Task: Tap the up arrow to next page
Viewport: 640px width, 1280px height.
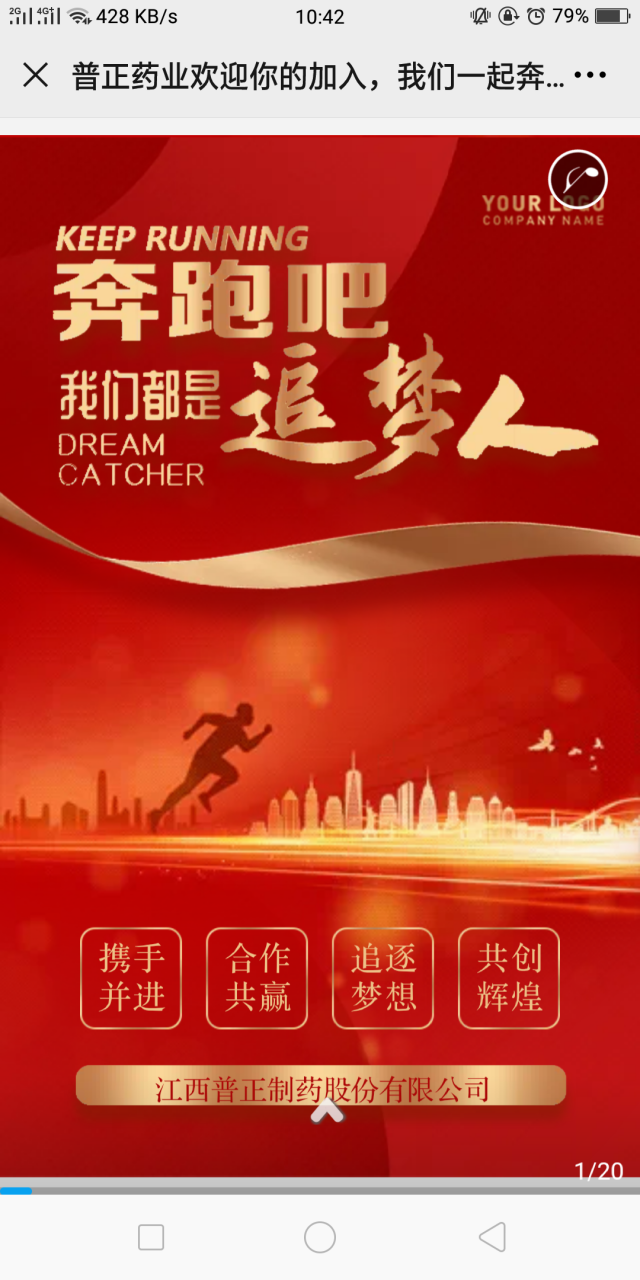Action: pyautogui.click(x=327, y=1112)
